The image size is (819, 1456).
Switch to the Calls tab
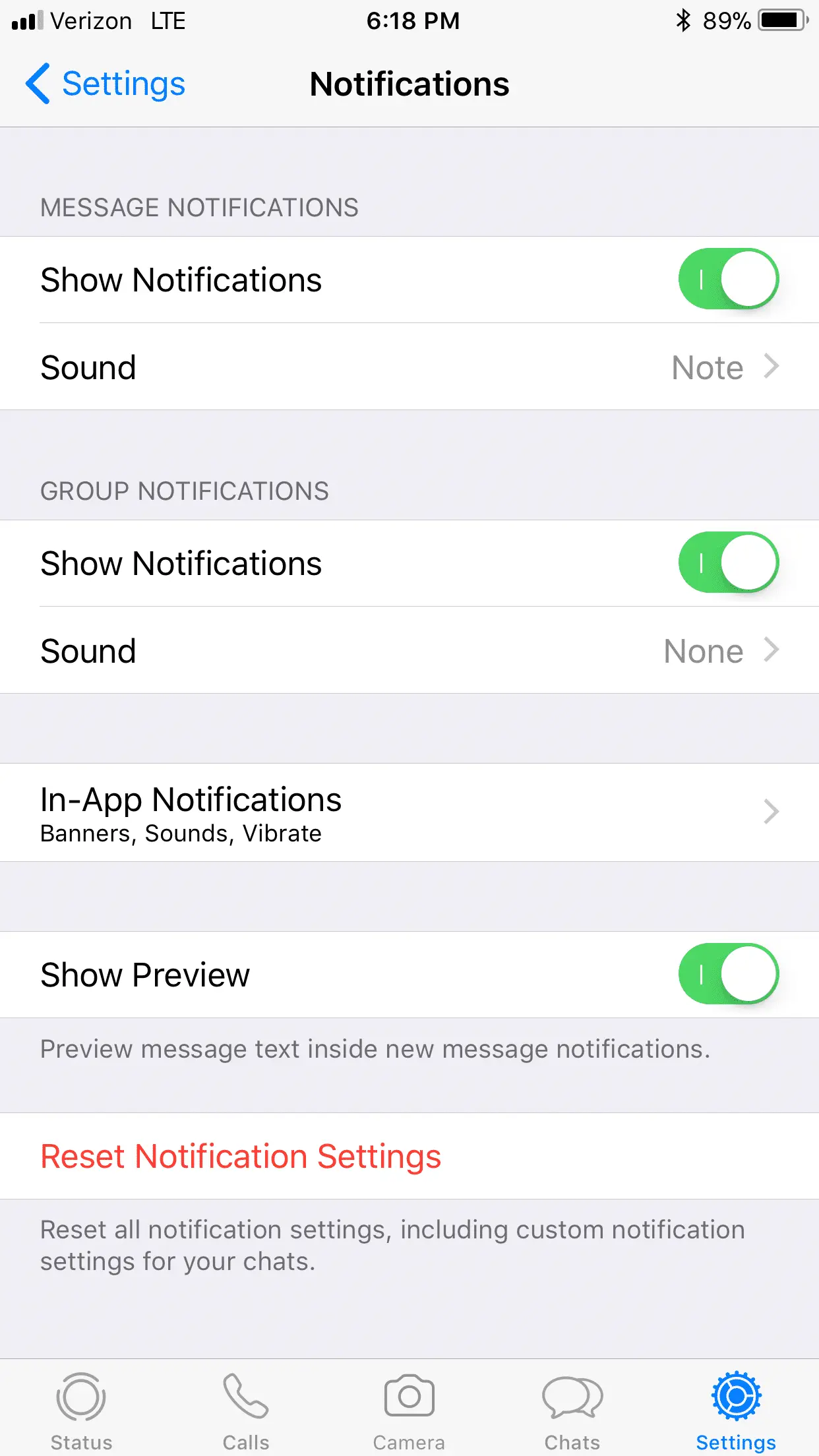click(x=245, y=1407)
